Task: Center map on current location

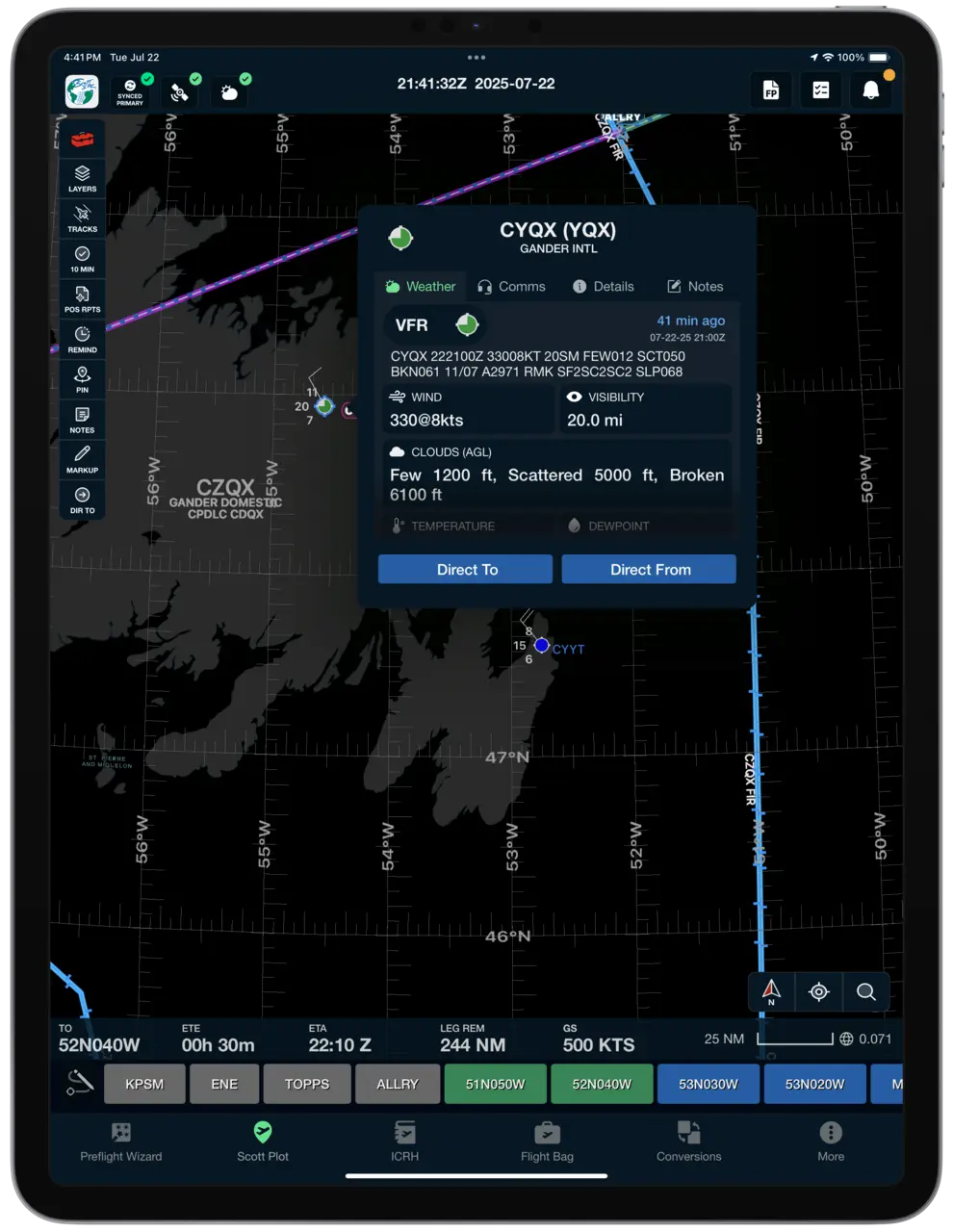Action: tap(819, 991)
